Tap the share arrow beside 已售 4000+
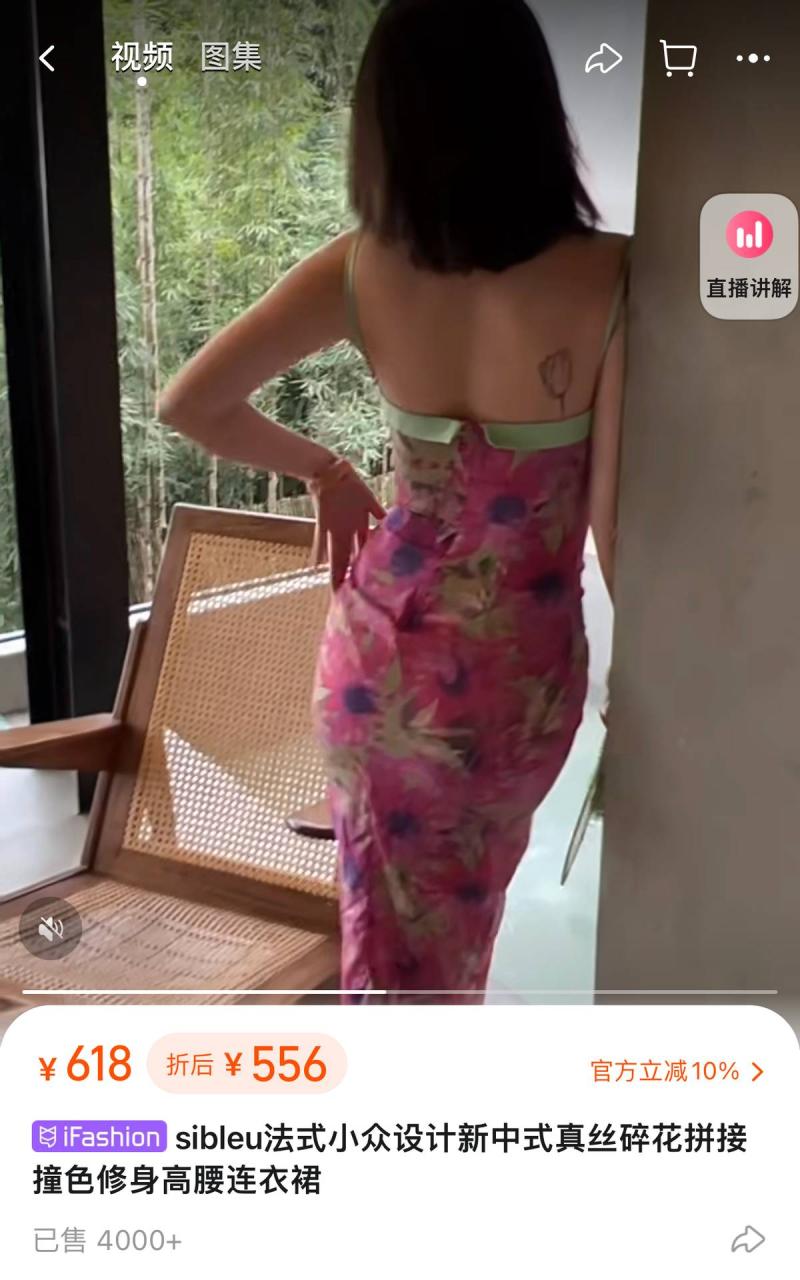This screenshot has width=800, height=1280. tap(747, 1241)
